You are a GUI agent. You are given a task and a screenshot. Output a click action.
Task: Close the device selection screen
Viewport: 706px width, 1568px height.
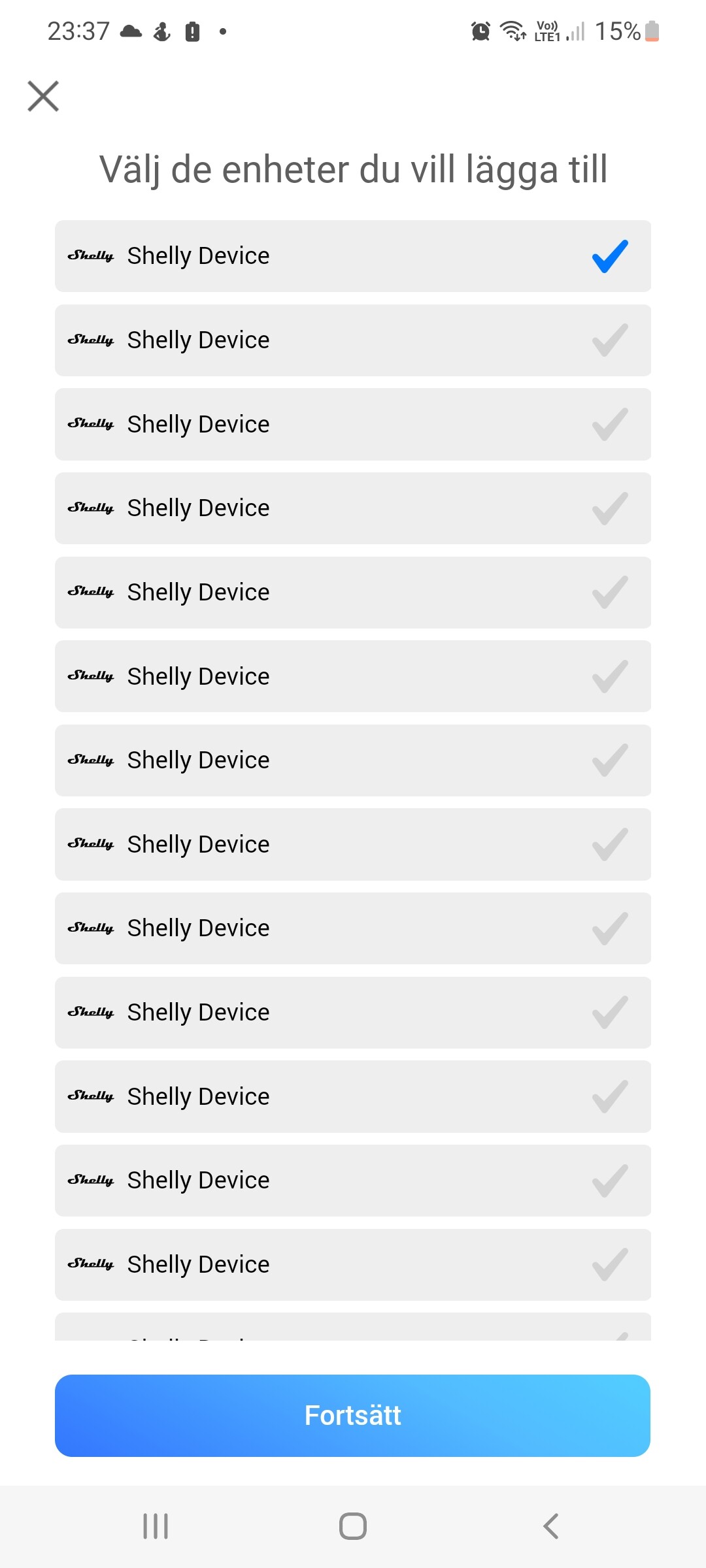pyautogui.click(x=43, y=96)
